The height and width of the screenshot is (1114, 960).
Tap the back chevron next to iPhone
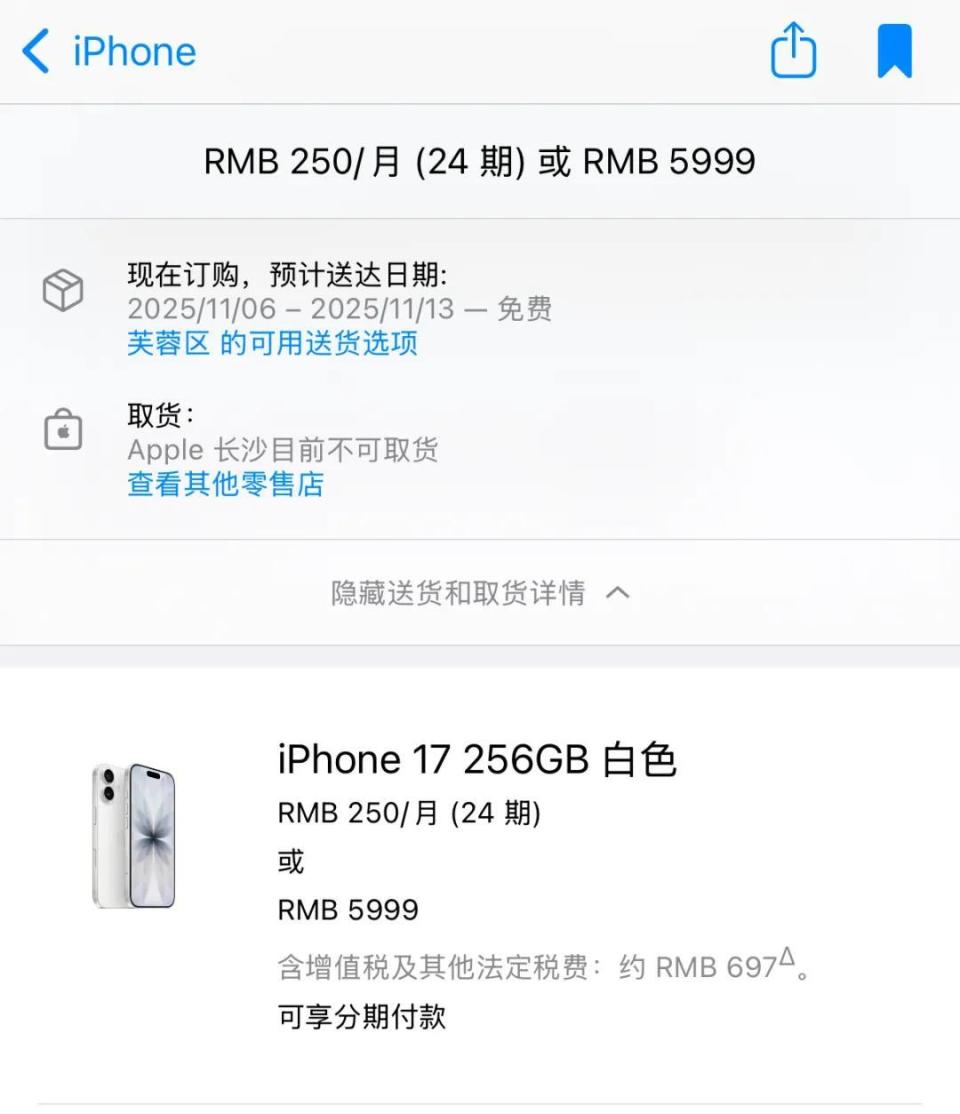point(36,52)
